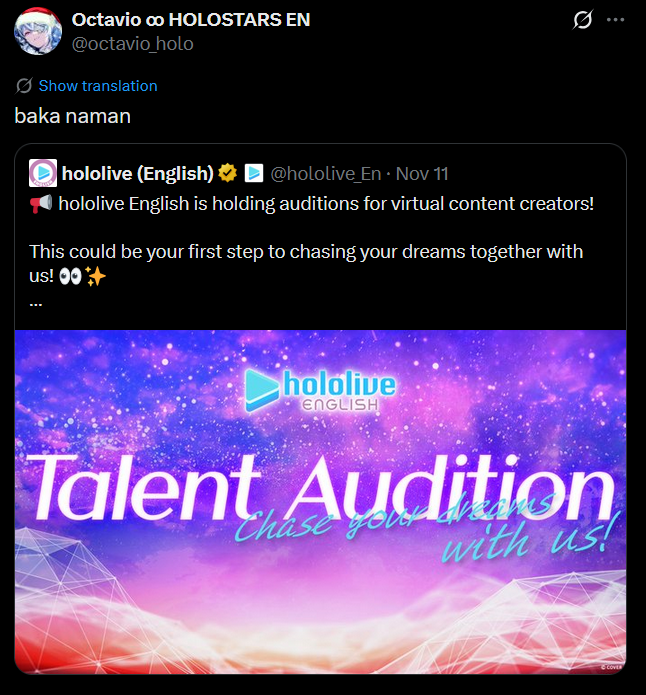Show translation of the post
The height and width of the screenshot is (695, 646).
point(97,86)
